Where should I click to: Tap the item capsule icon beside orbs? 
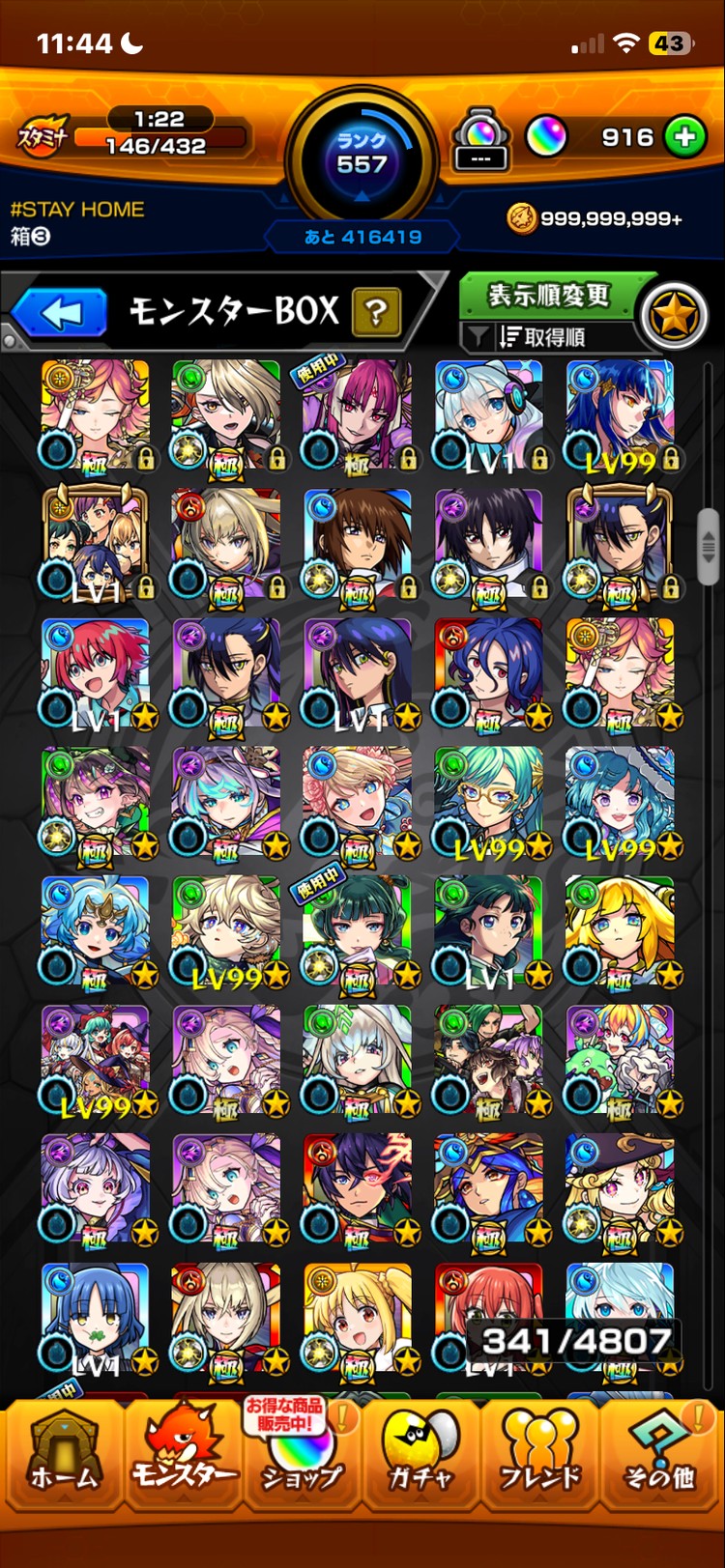point(480,140)
